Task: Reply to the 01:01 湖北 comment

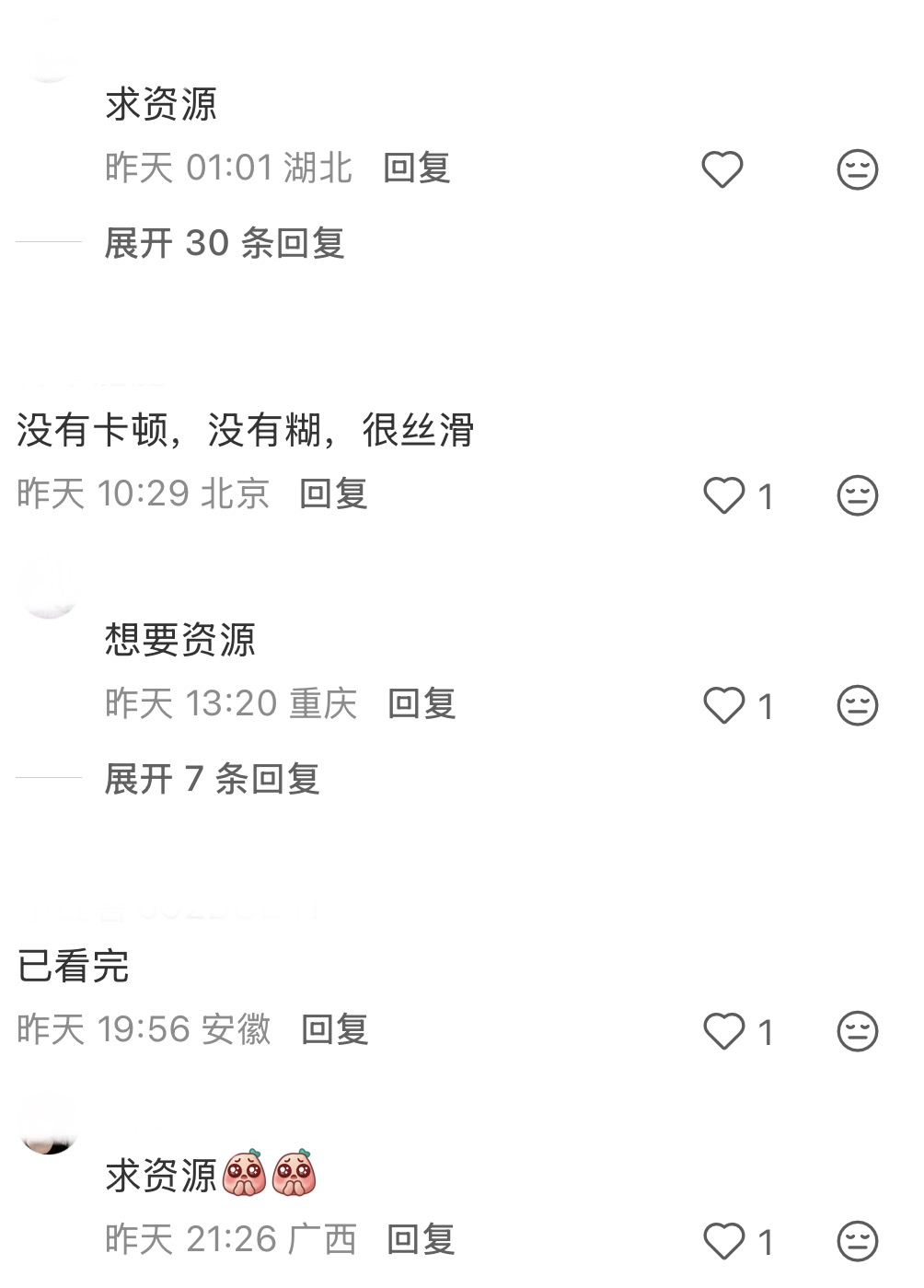Action: (x=417, y=168)
